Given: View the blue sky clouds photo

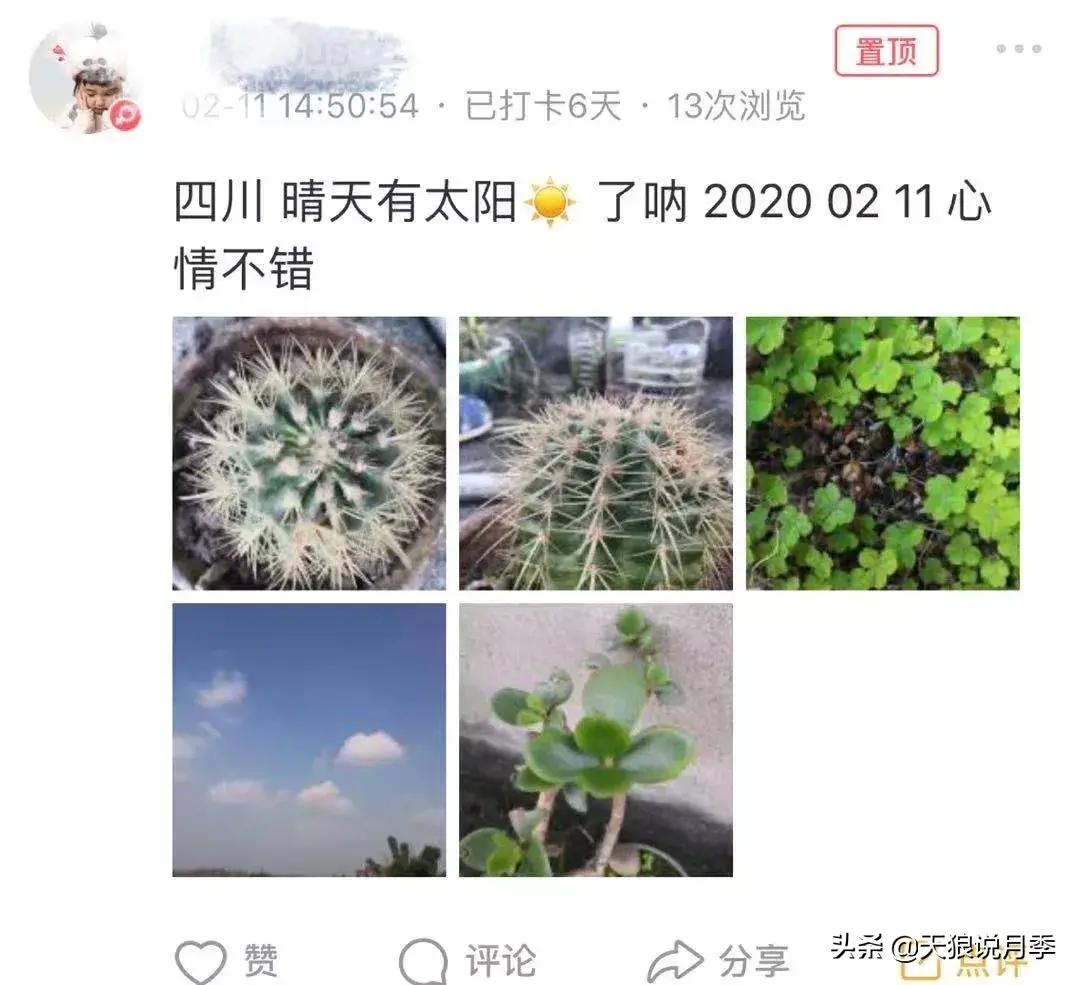Looking at the screenshot, I should pos(309,740).
